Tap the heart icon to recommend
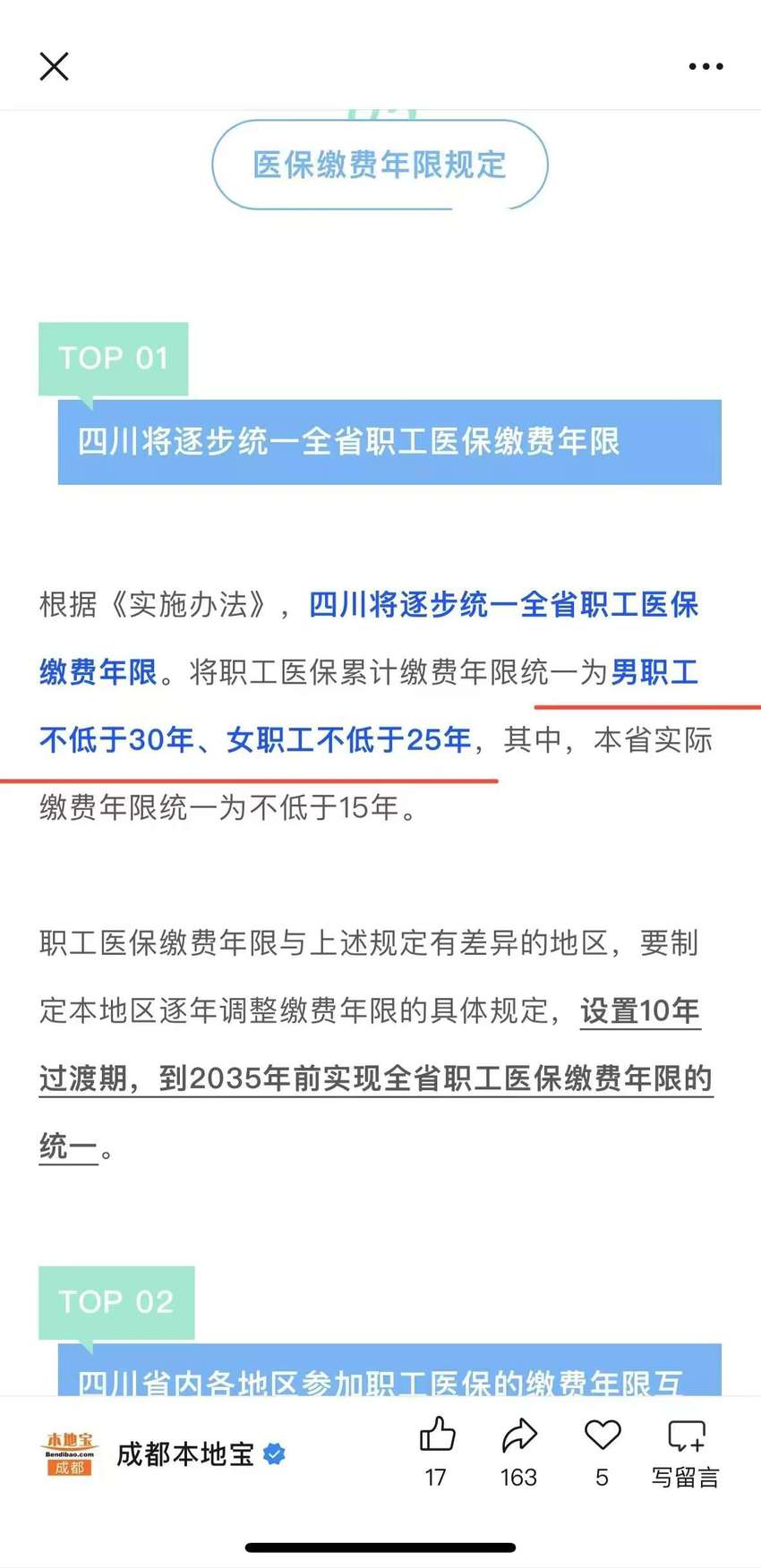This screenshot has width=761, height=1568. point(603,1451)
